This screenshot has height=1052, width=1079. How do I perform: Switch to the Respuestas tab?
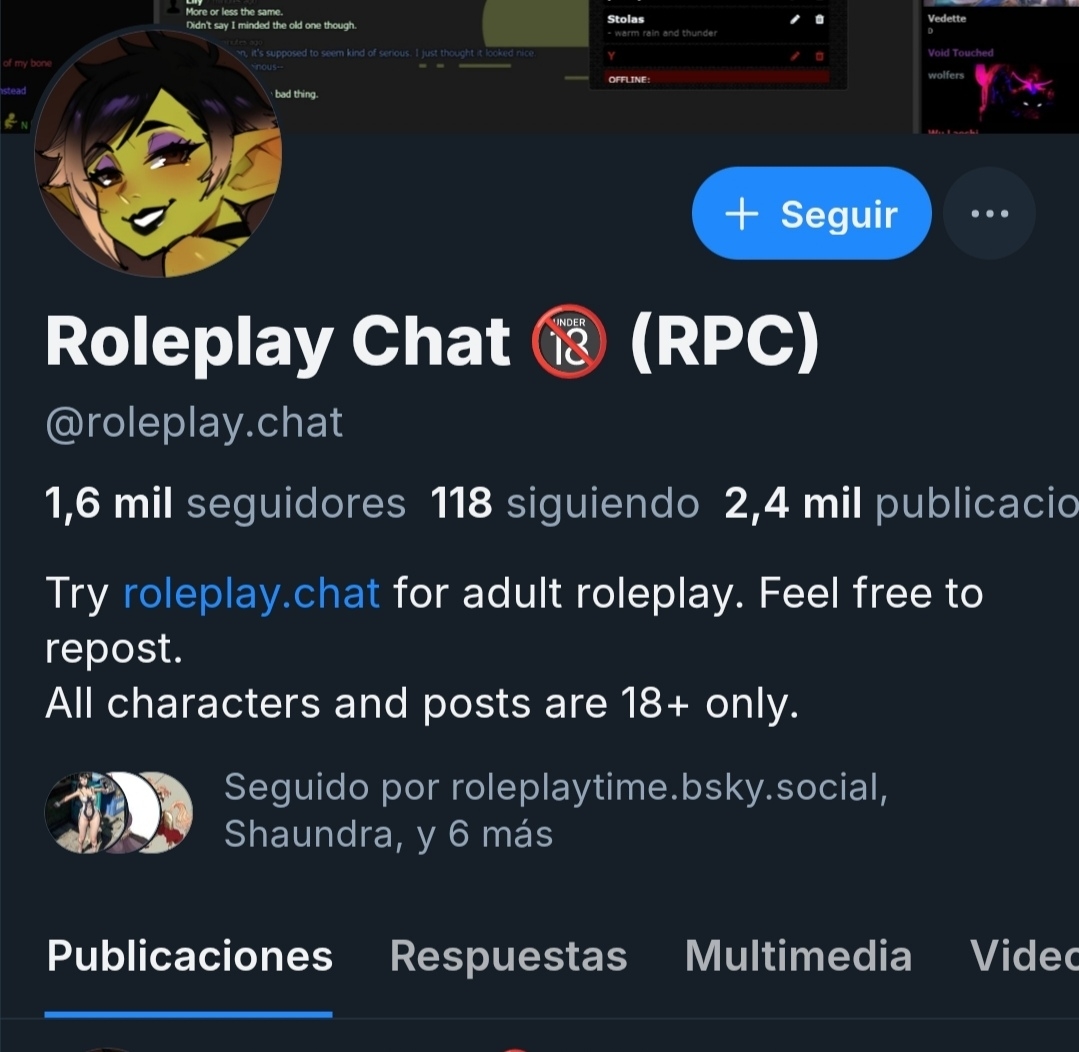(x=508, y=956)
